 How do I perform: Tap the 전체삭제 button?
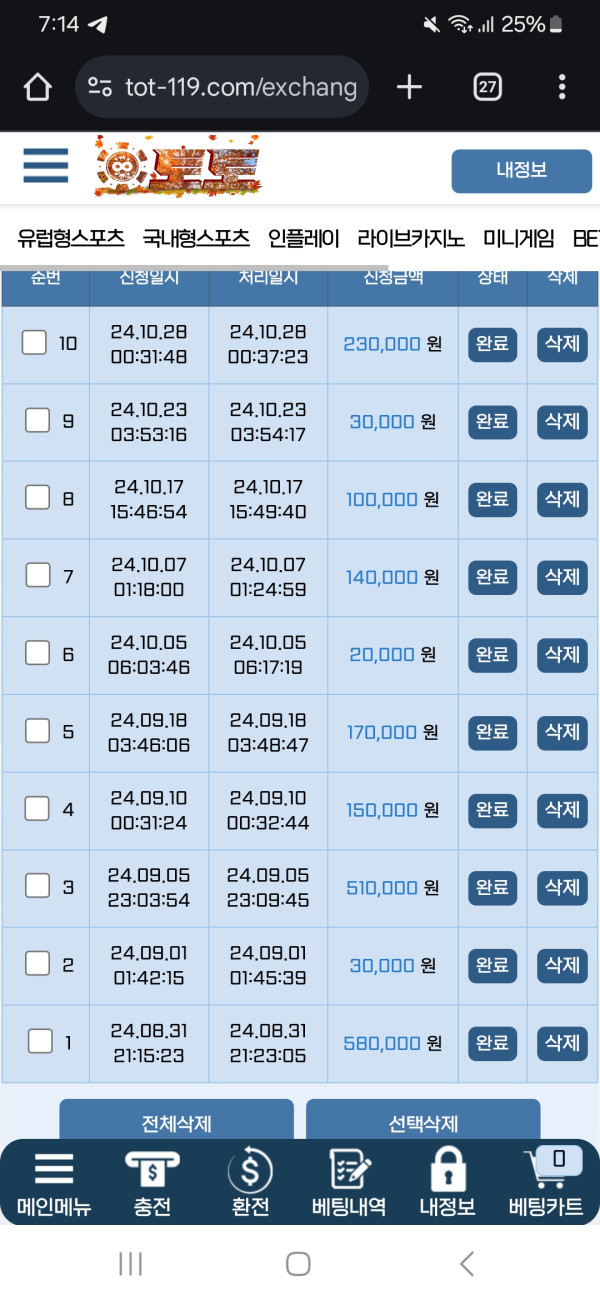pyautogui.click(x=176, y=1122)
